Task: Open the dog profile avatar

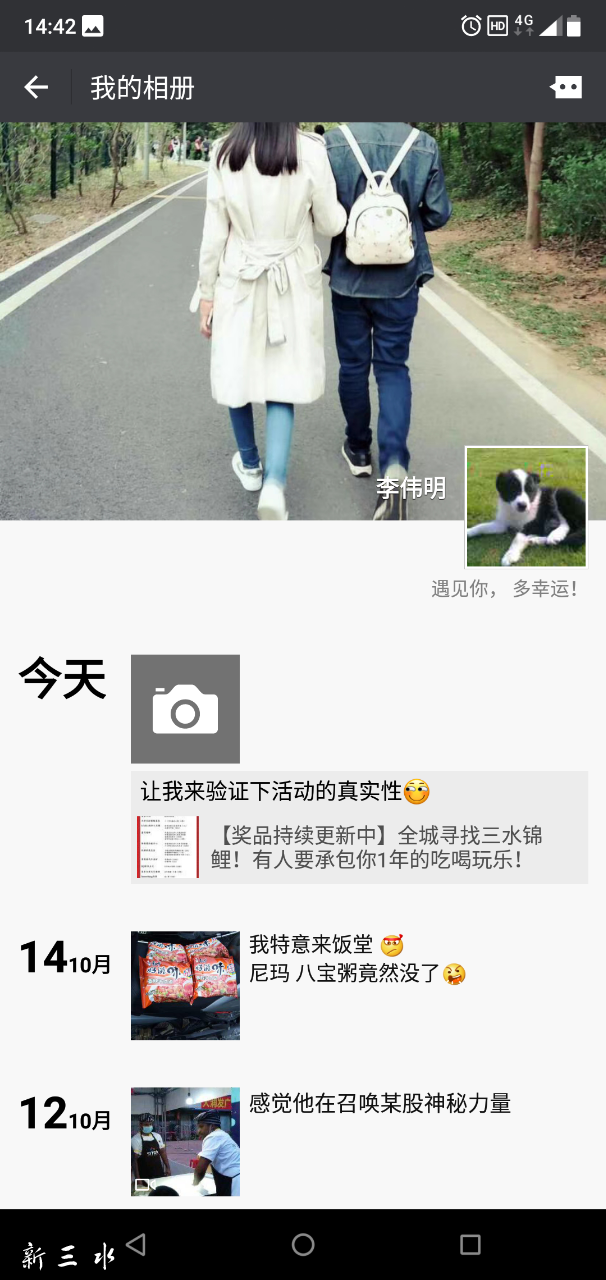Action: tap(526, 507)
